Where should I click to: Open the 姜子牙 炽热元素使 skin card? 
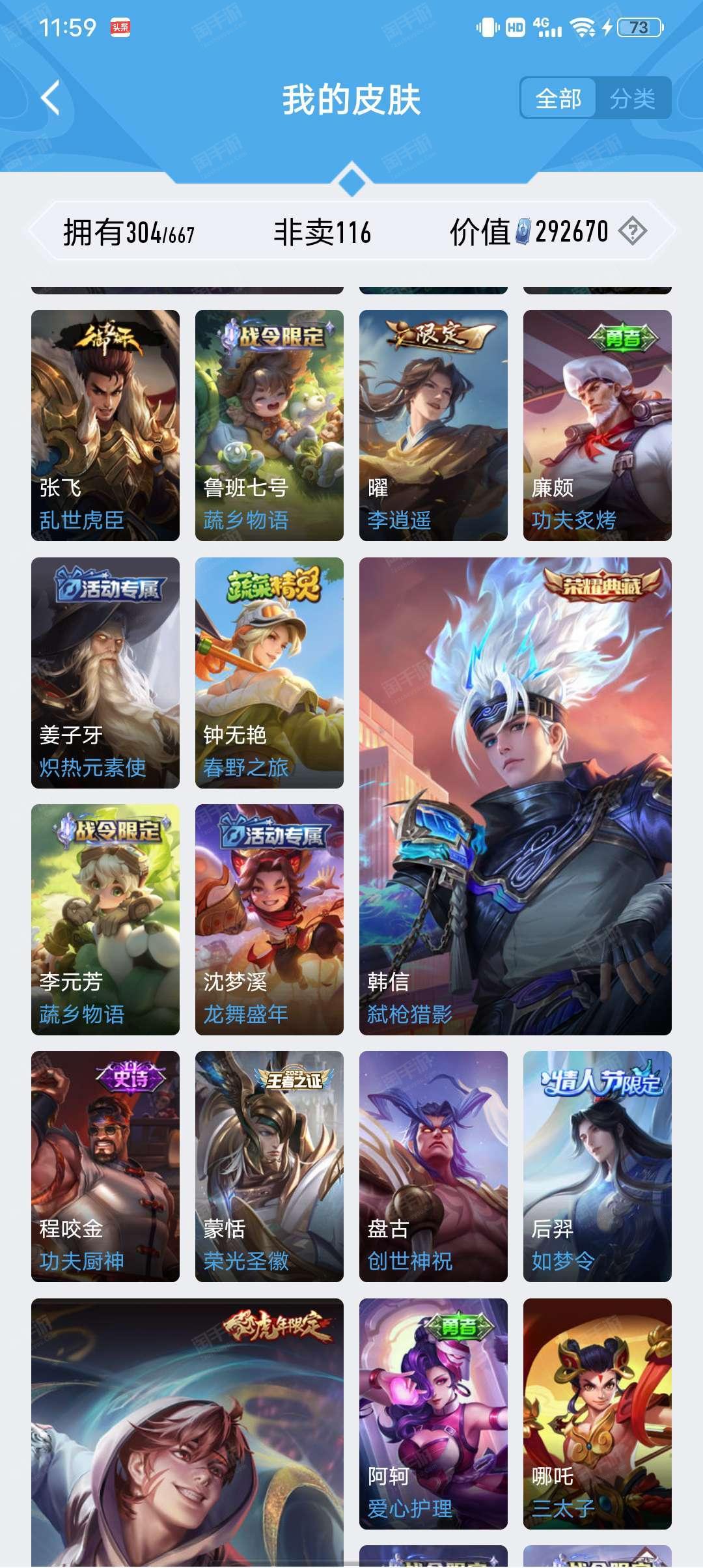pos(105,673)
